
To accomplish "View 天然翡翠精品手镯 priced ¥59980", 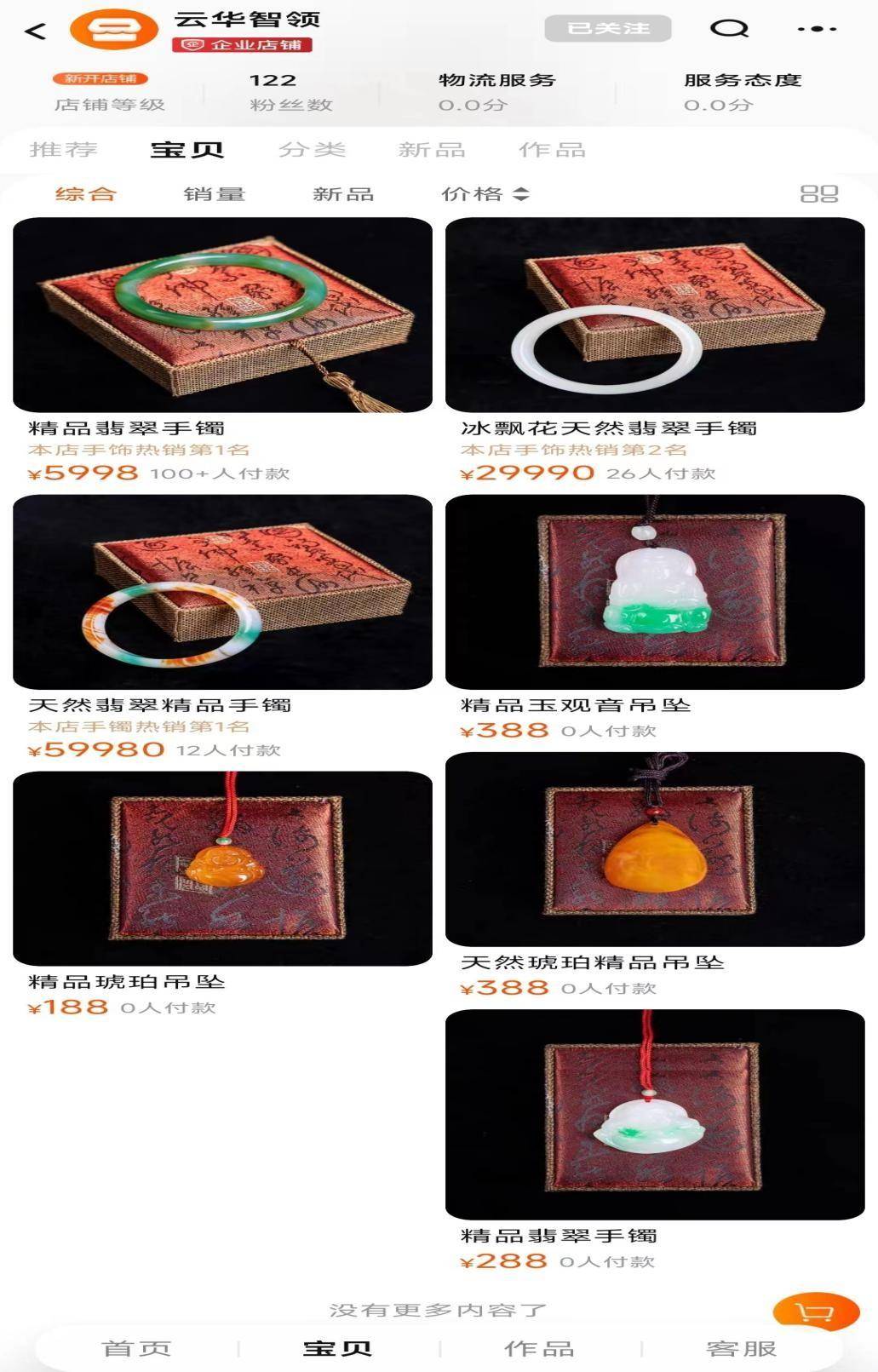I will [222, 592].
